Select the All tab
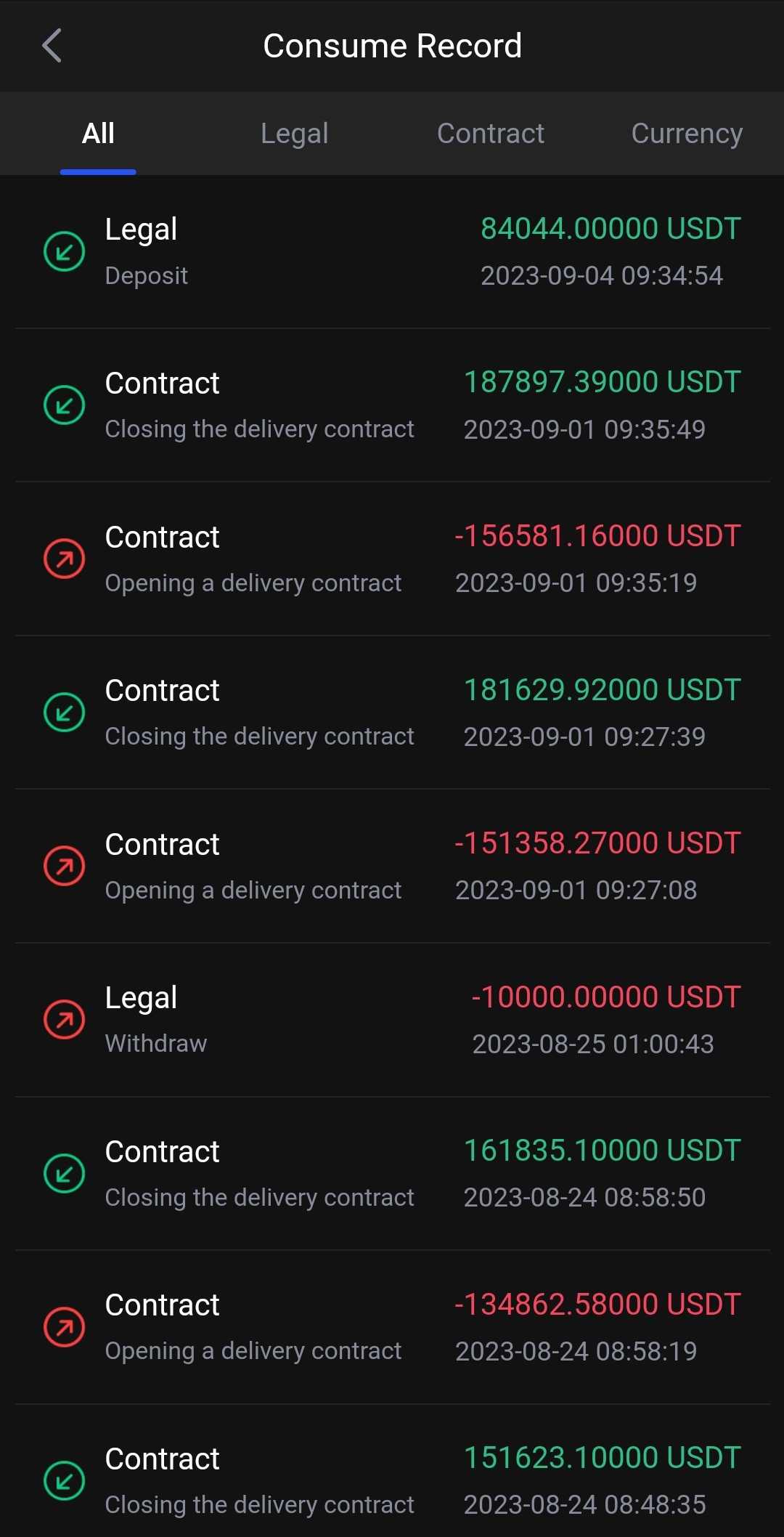This screenshot has width=784, height=1537. (98, 134)
